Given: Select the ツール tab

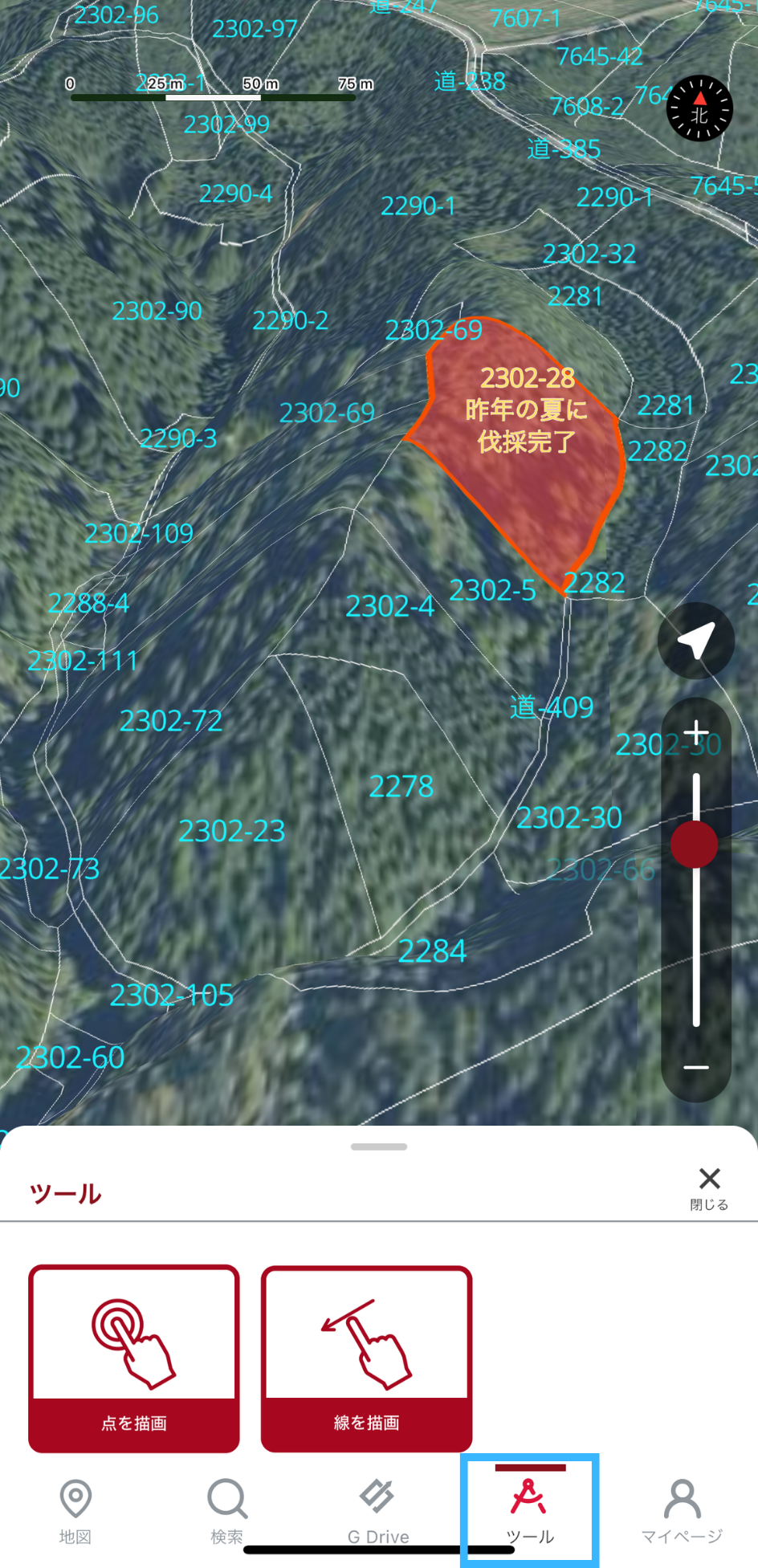Looking at the screenshot, I should pyautogui.click(x=530, y=1511).
